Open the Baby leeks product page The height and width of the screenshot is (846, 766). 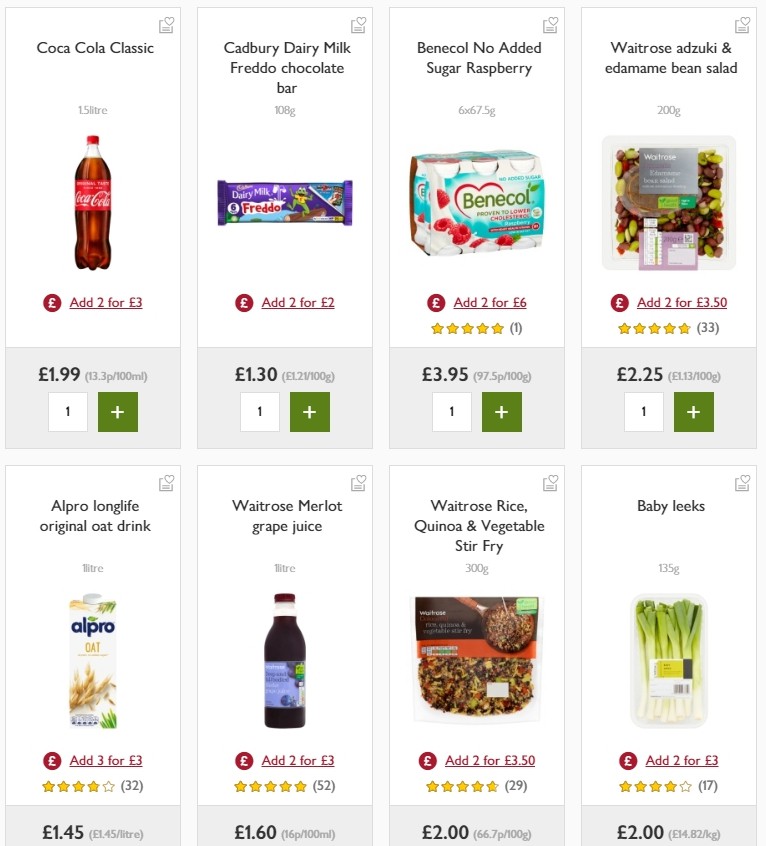(670, 506)
